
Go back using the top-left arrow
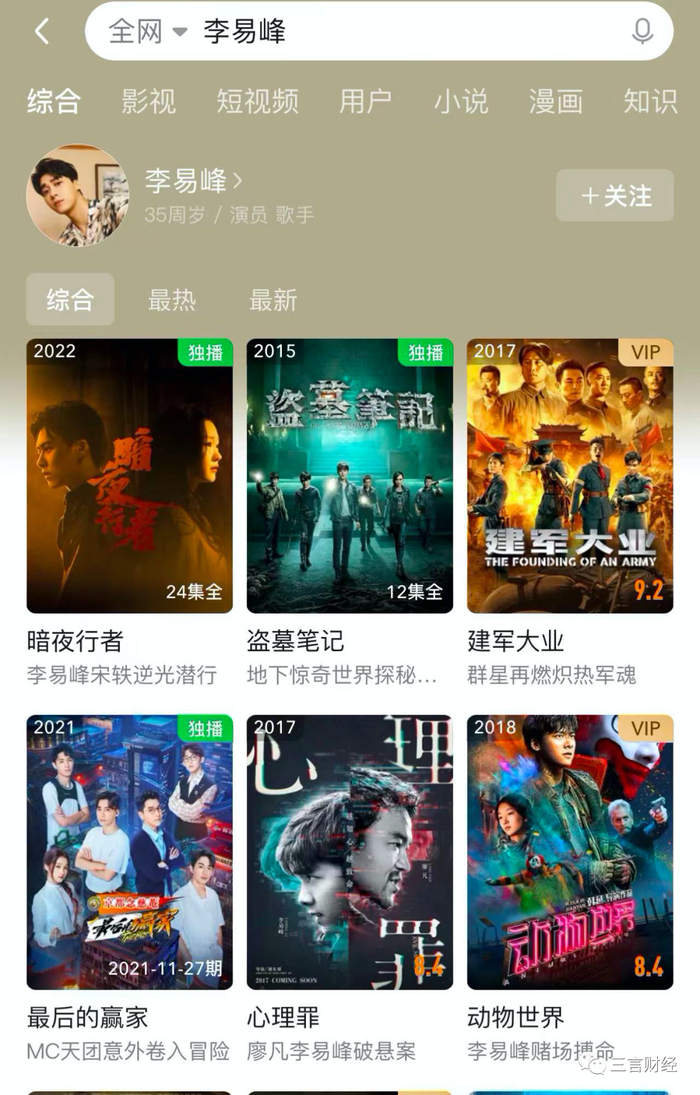pos(42,31)
